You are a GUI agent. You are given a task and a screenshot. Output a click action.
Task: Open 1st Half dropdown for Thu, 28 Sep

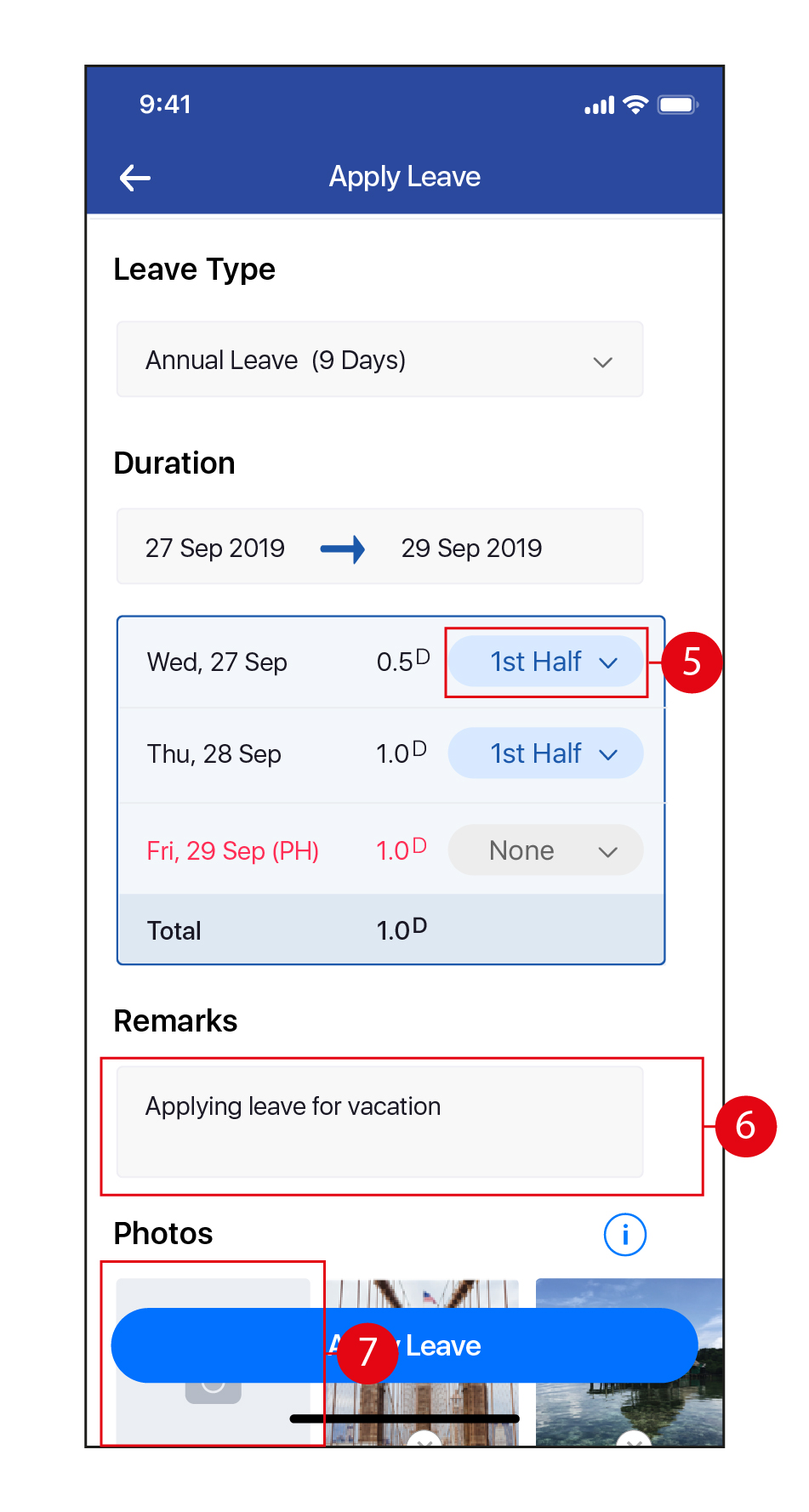tap(545, 753)
